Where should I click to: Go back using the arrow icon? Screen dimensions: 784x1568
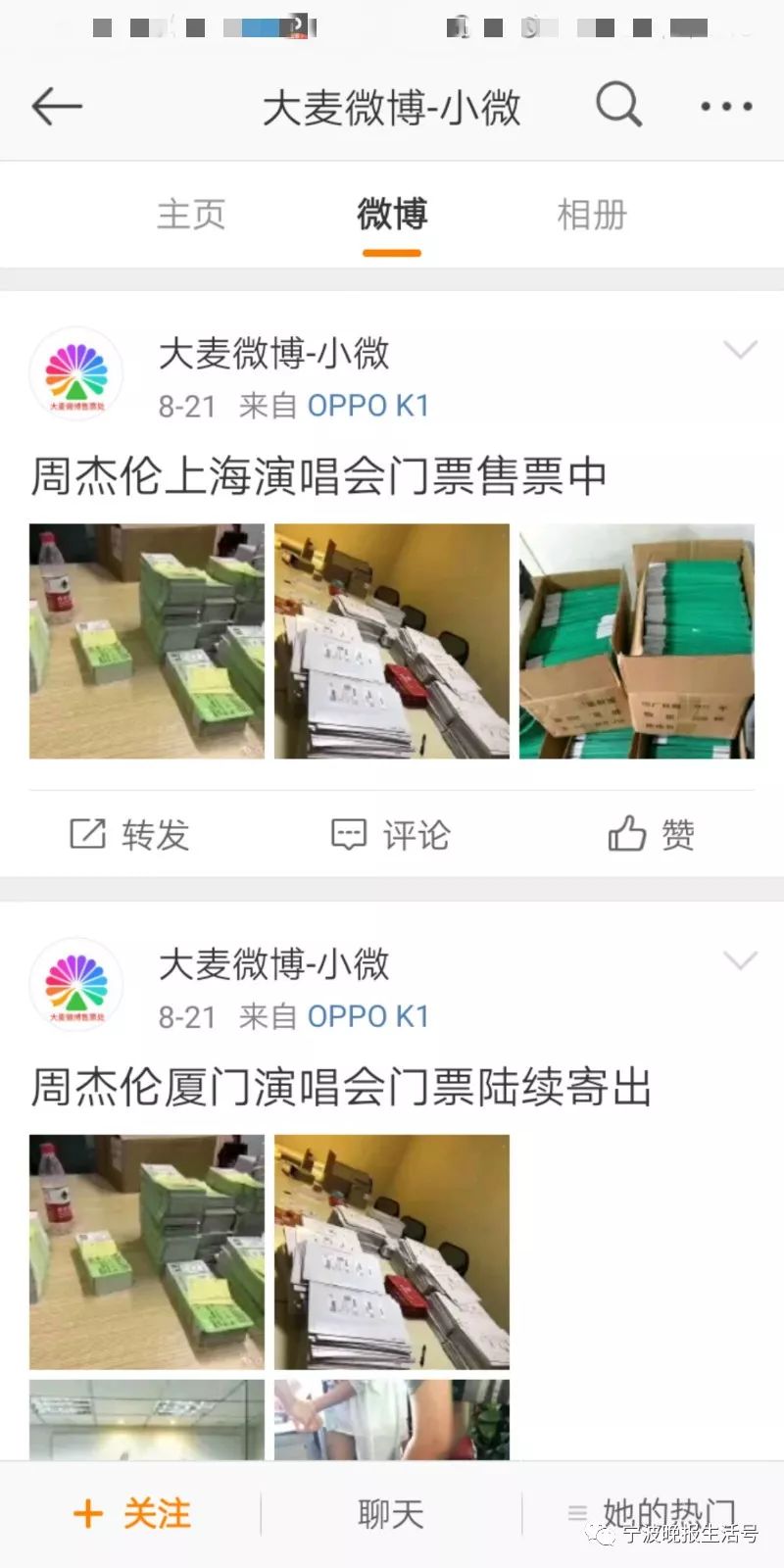(x=57, y=106)
